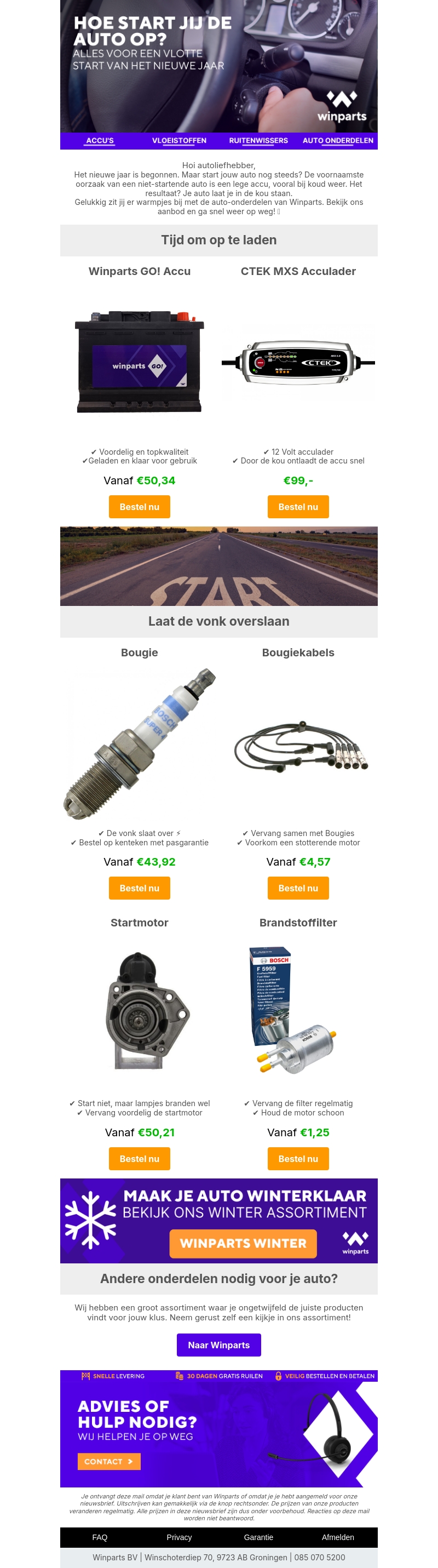Viewport: 438px width, 1568px height.
Task: Order the Bougiekabels with Bestel nu
Action: pos(298,888)
